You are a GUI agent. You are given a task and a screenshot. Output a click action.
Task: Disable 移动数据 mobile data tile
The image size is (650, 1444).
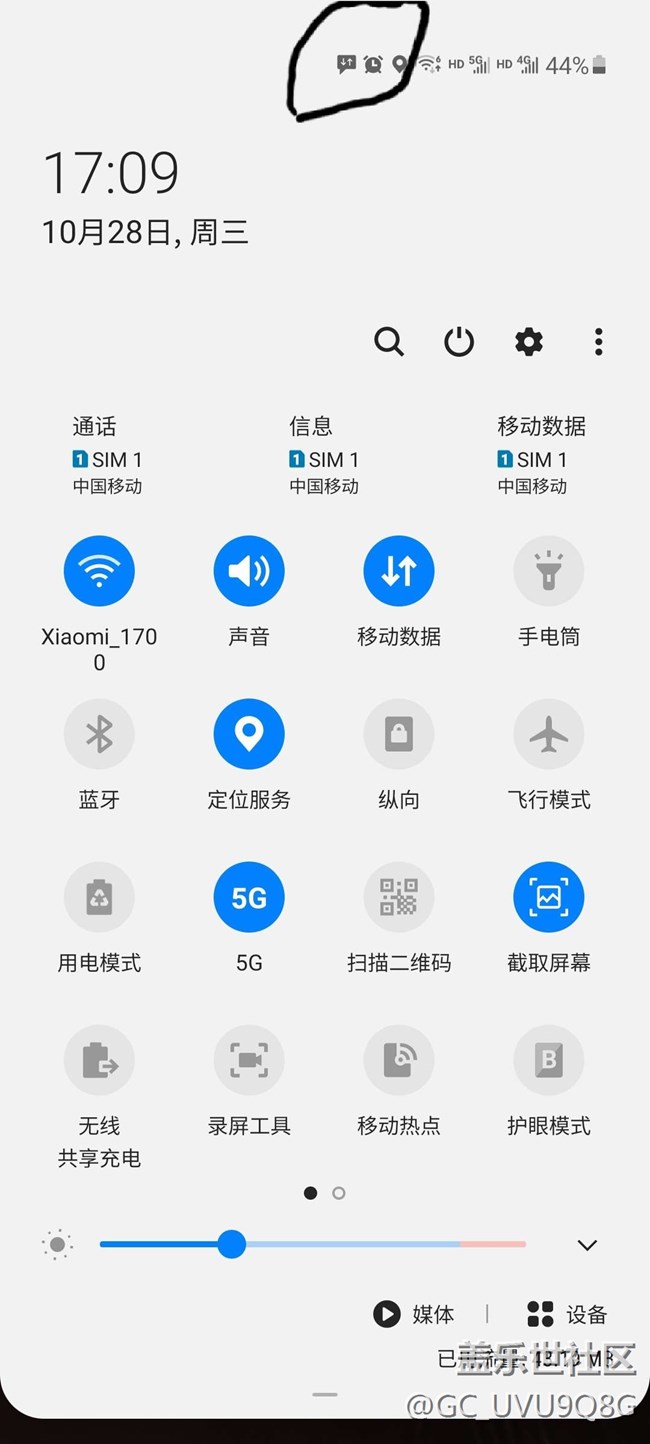coord(399,571)
